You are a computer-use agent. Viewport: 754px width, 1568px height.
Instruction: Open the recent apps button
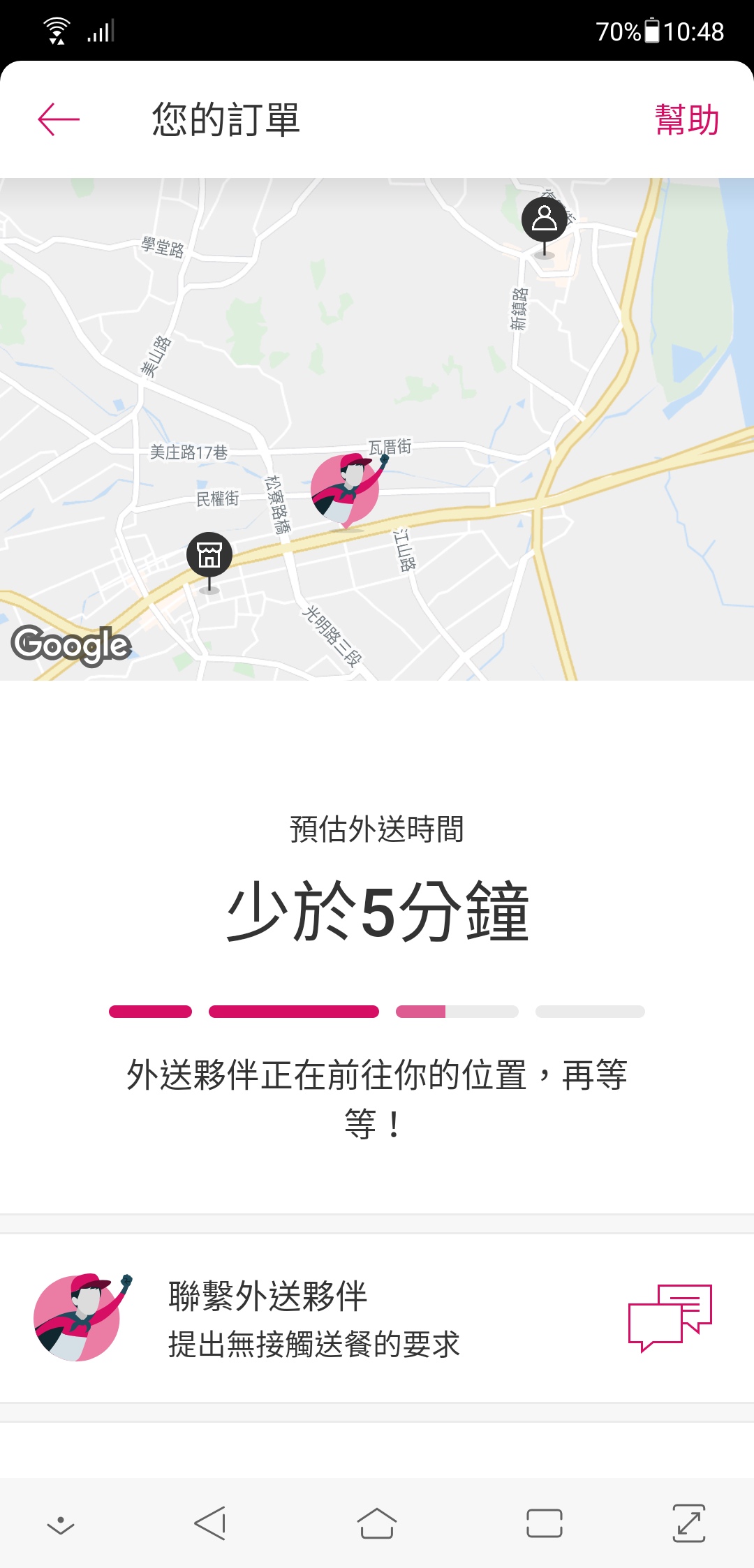tap(545, 1523)
